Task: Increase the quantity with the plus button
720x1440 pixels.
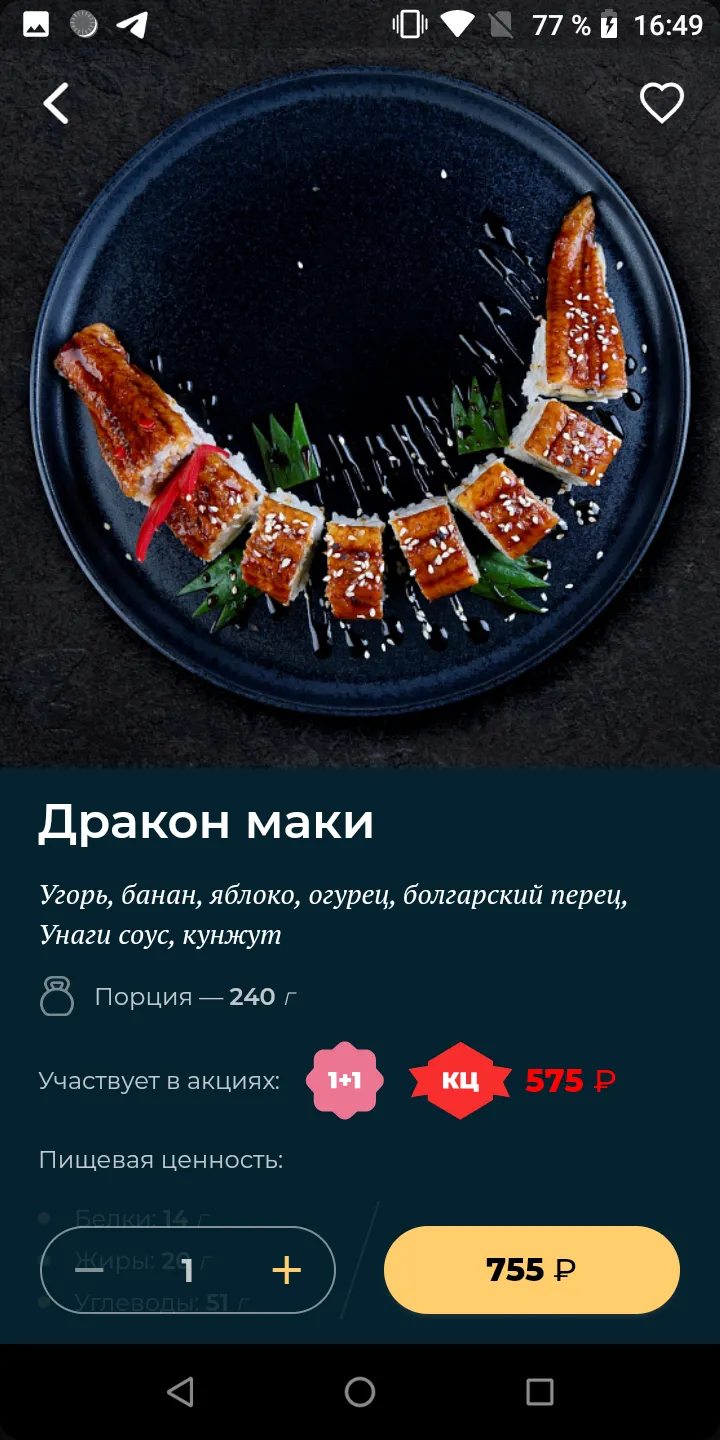Action: [x=286, y=1270]
